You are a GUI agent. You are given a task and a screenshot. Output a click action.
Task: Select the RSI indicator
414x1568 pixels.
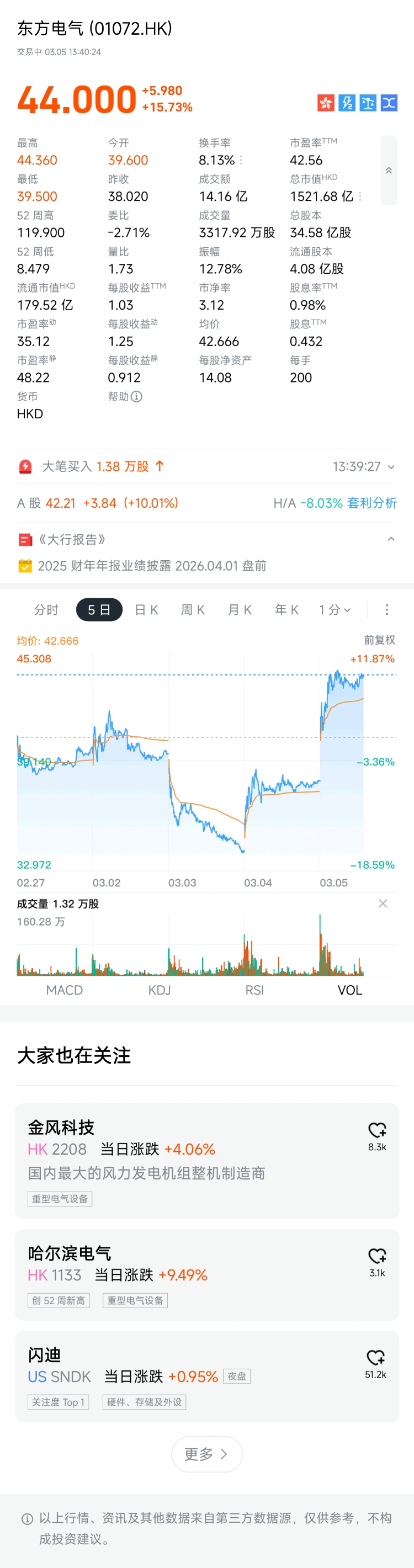pyautogui.click(x=254, y=990)
